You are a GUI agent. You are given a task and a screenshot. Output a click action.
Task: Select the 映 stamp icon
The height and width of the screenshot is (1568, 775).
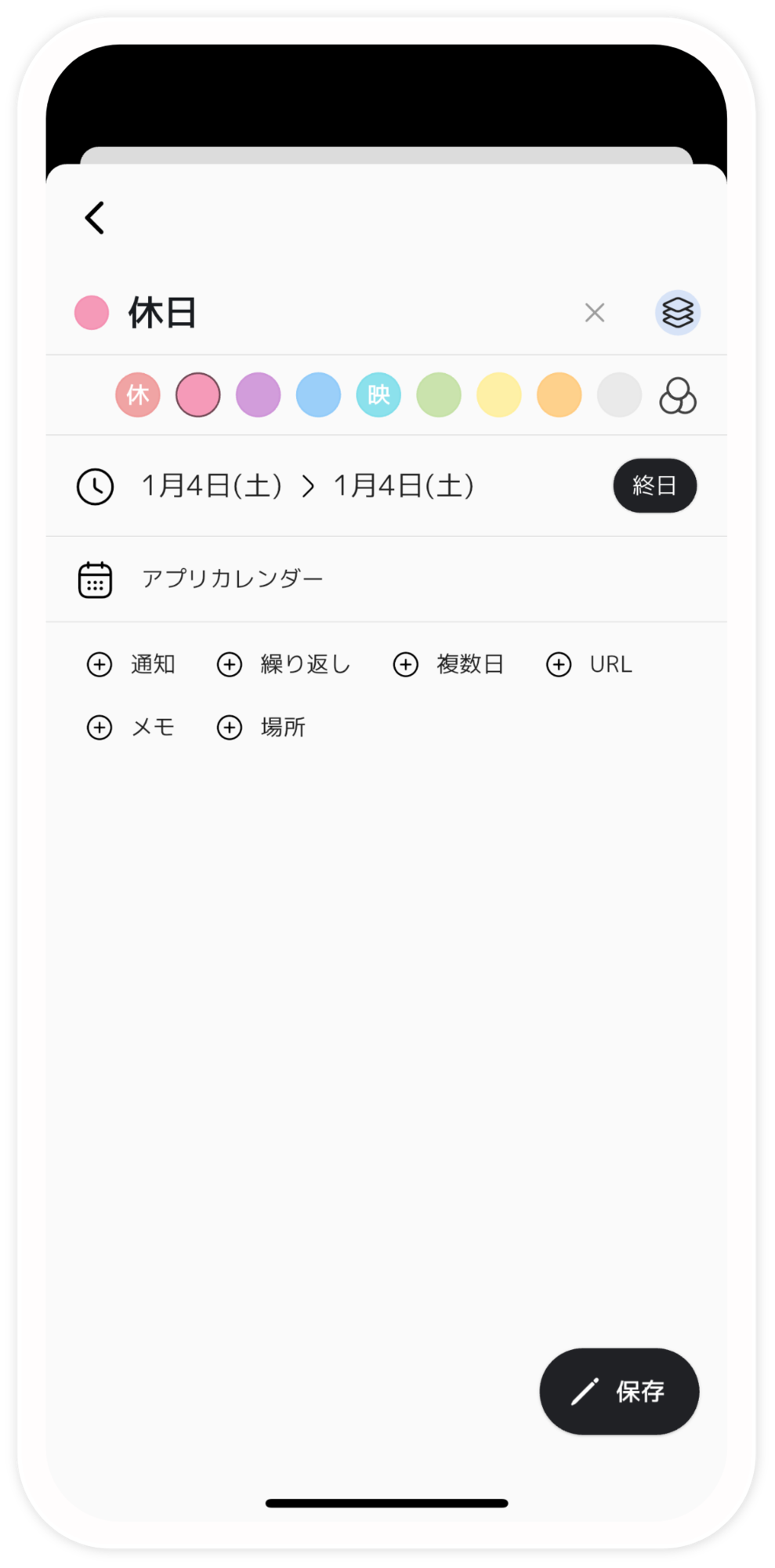[x=378, y=395]
